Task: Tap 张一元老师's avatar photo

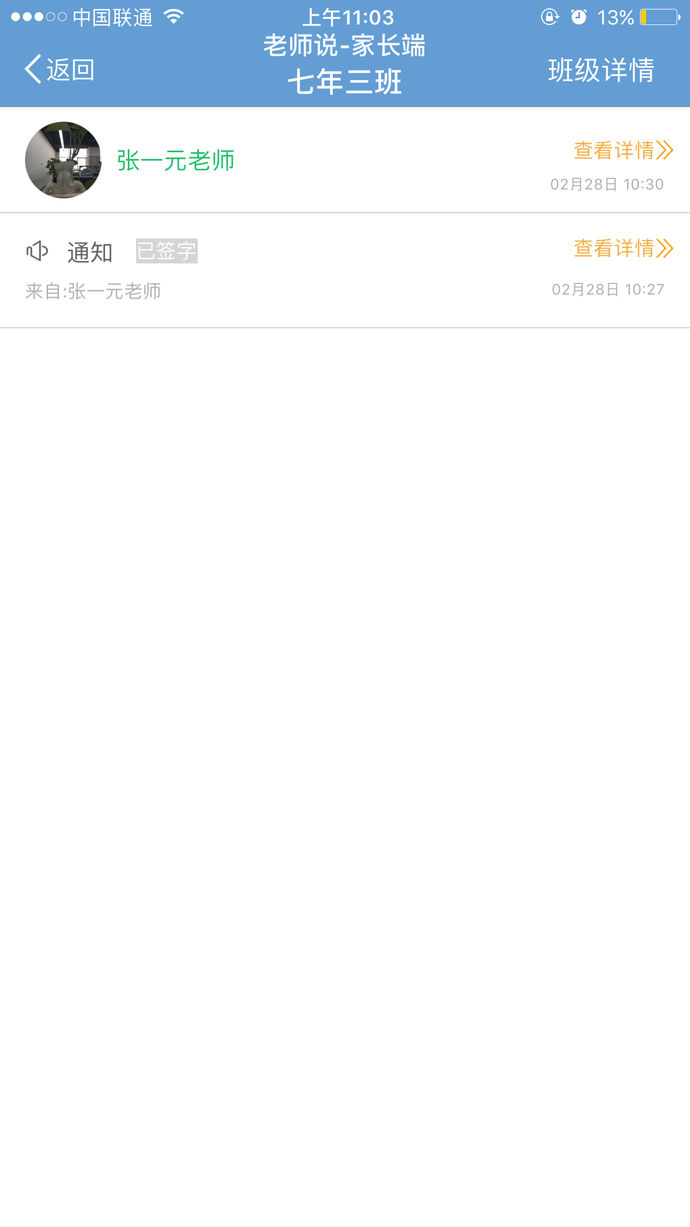Action: point(63,160)
